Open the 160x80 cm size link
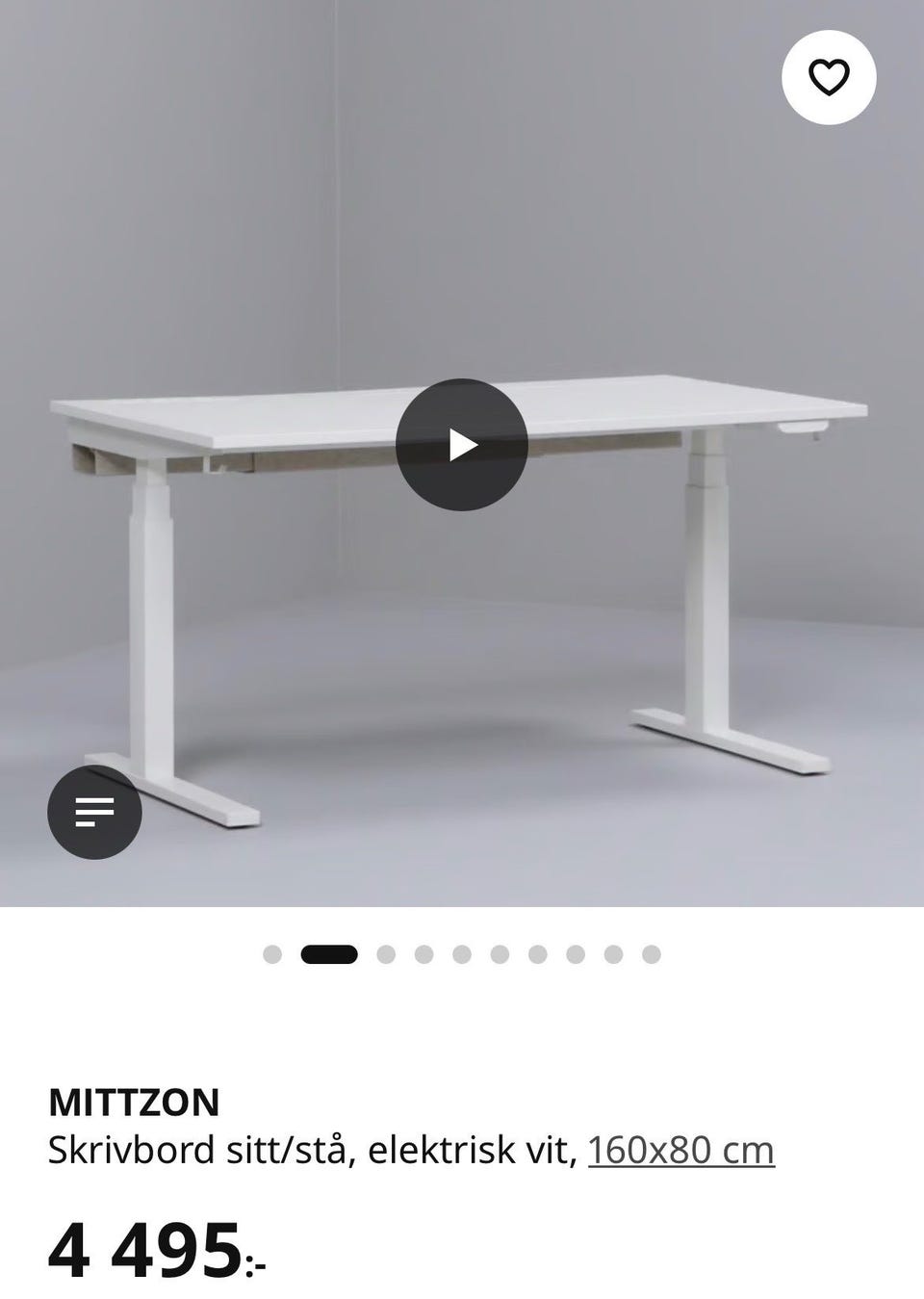The height and width of the screenshot is (1299, 924). tap(680, 1150)
